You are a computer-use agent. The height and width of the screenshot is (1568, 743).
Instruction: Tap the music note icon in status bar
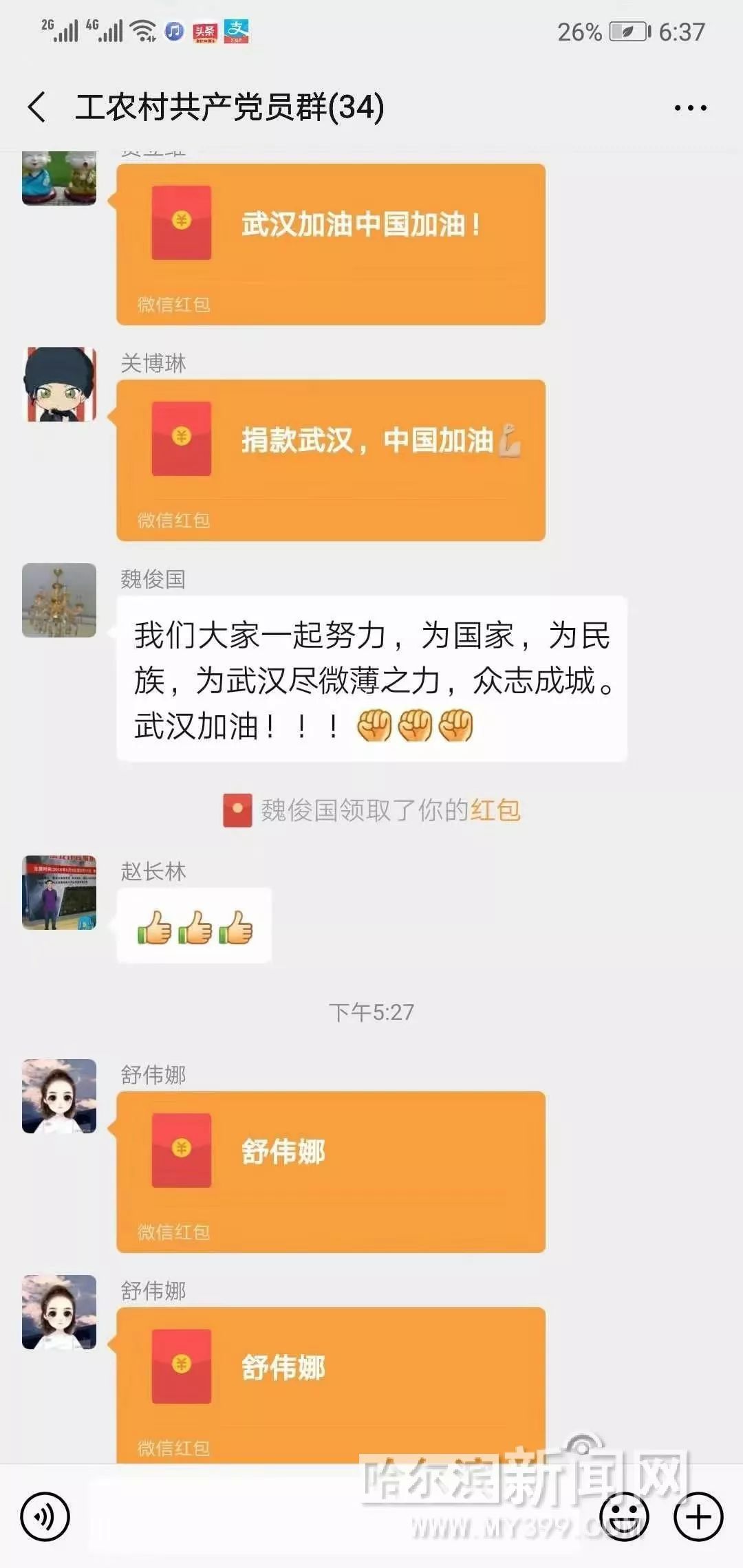coord(173,30)
